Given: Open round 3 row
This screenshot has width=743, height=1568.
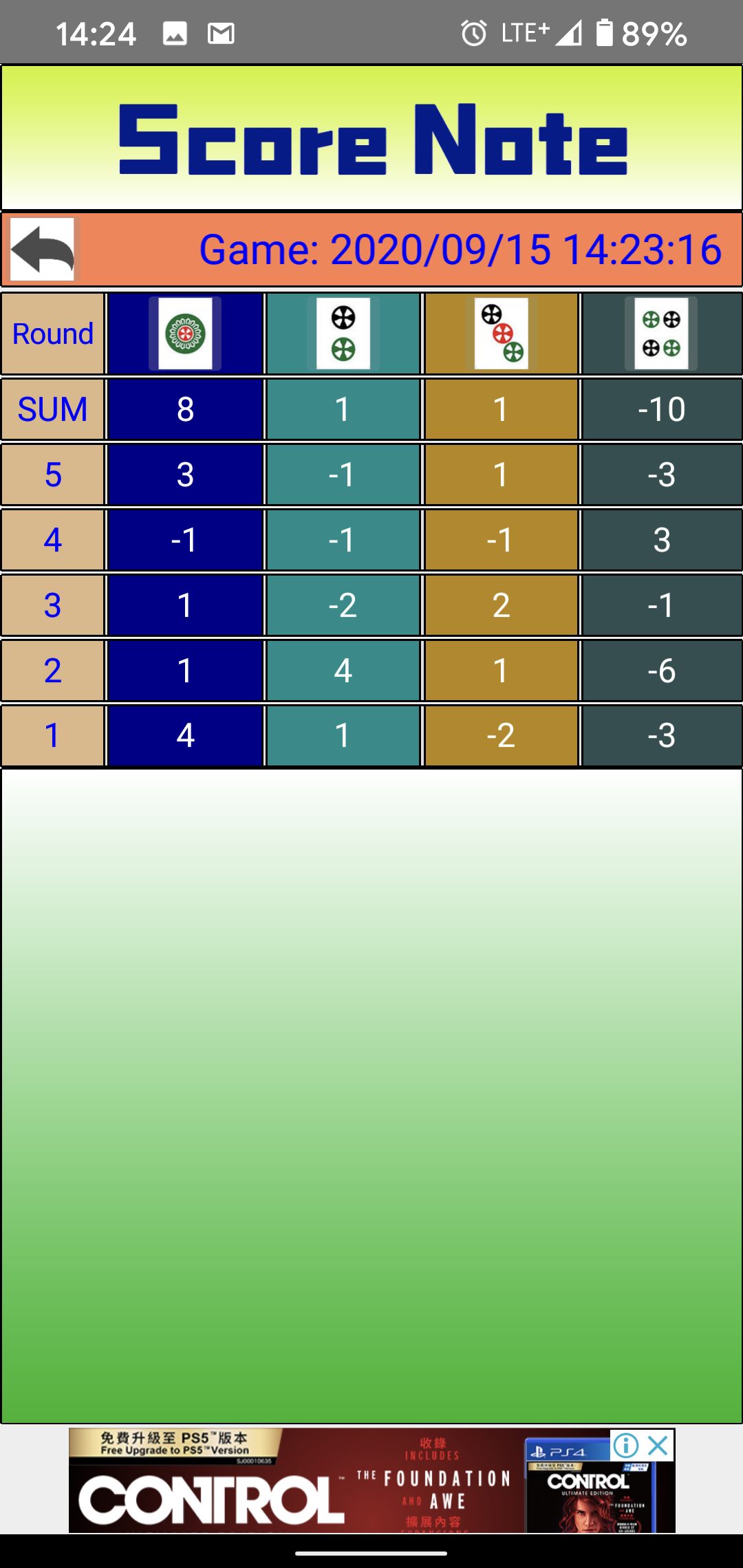Looking at the screenshot, I should coord(371,605).
